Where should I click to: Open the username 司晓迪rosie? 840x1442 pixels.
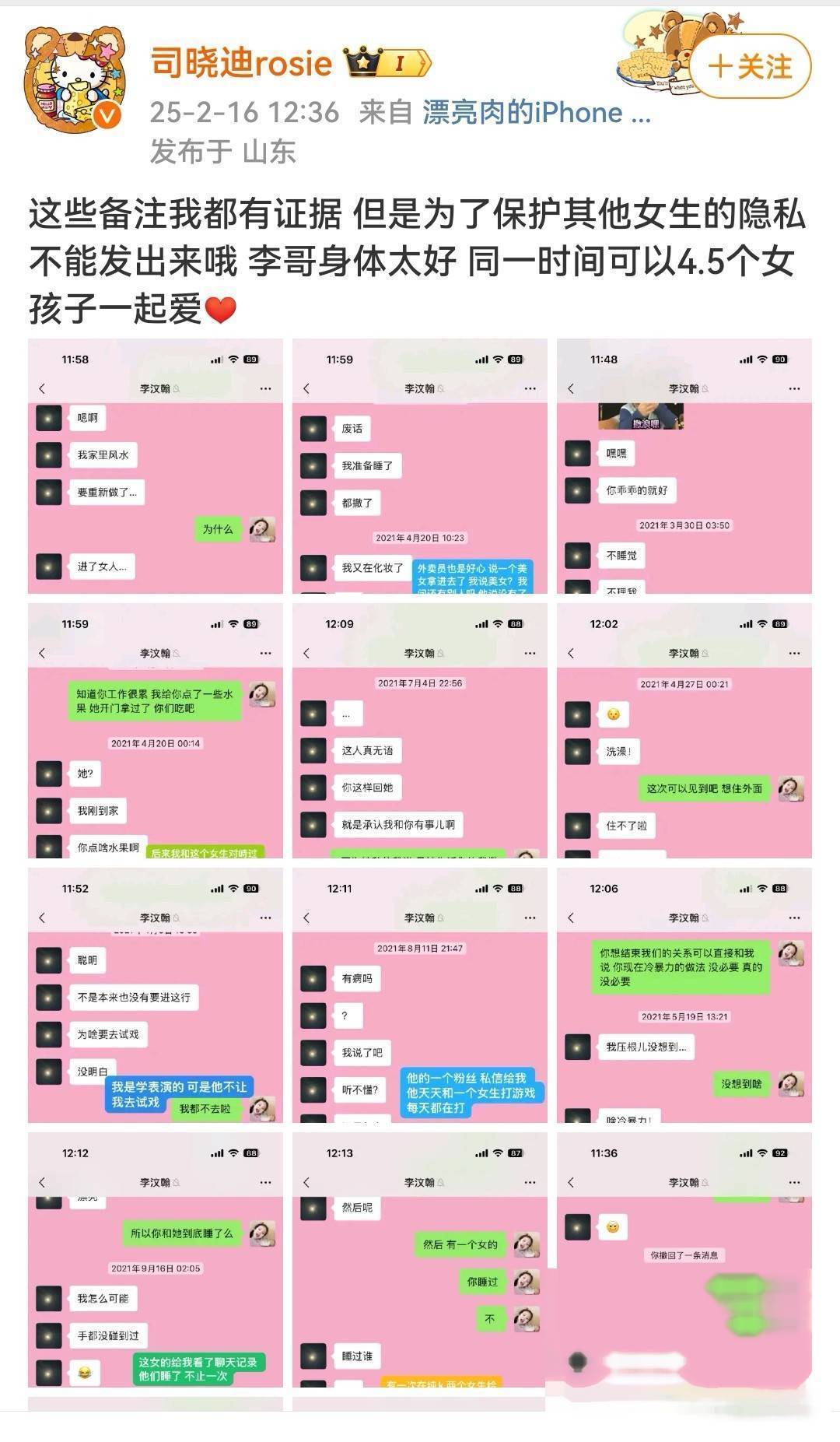241,62
